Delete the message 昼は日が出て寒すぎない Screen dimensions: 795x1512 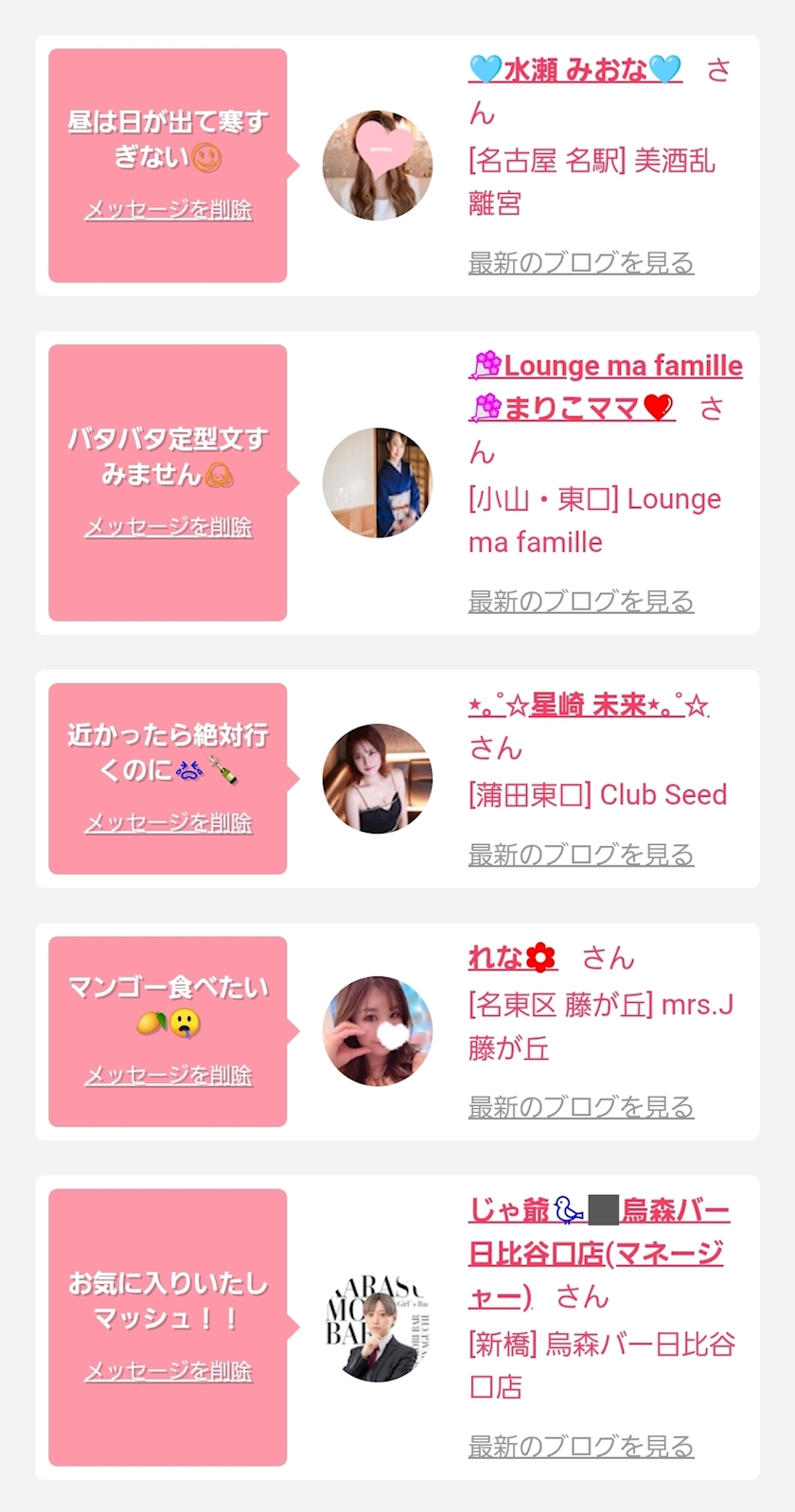[x=168, y=210]
